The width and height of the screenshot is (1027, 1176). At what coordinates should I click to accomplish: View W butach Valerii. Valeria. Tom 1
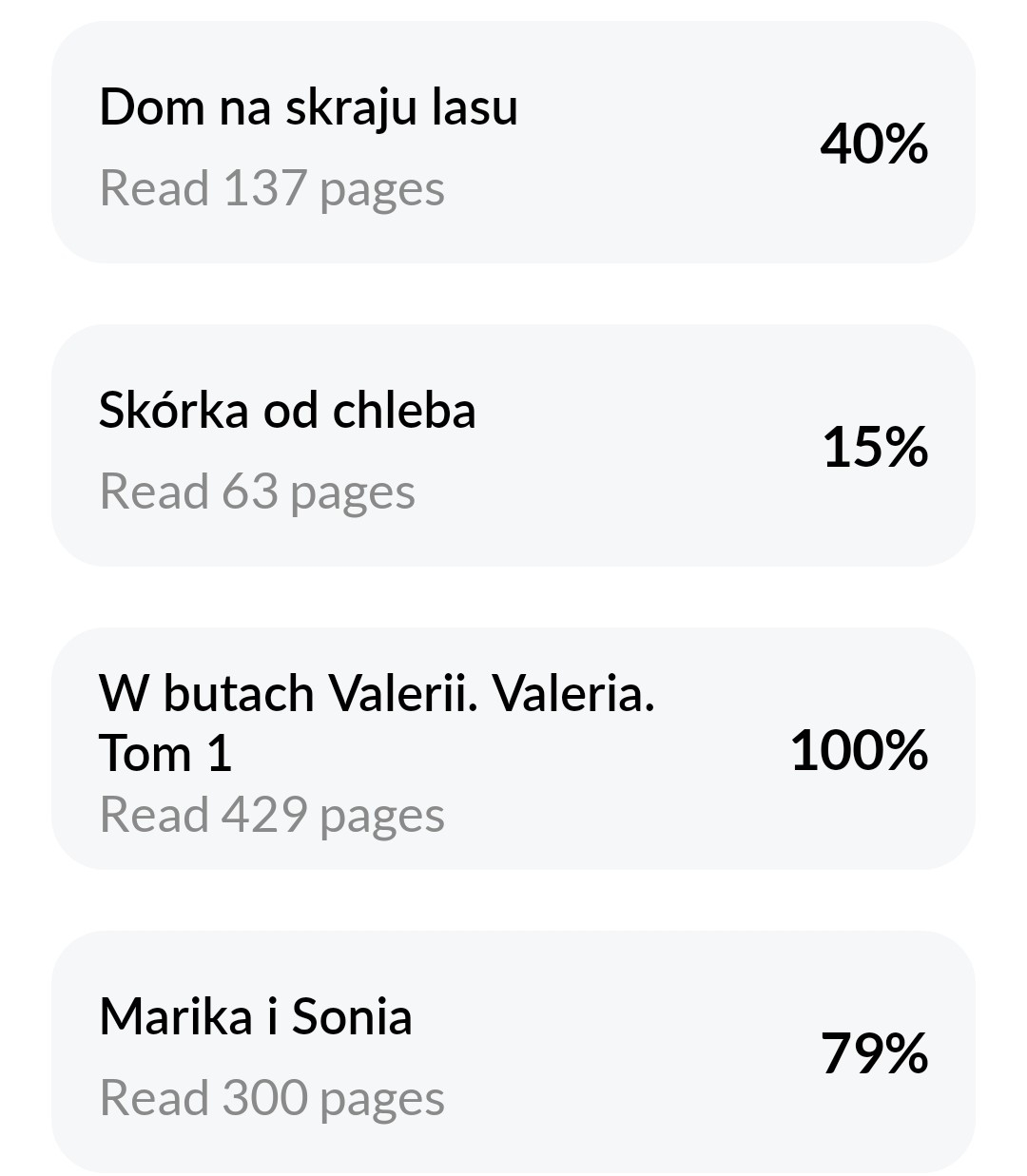point(513,749)
